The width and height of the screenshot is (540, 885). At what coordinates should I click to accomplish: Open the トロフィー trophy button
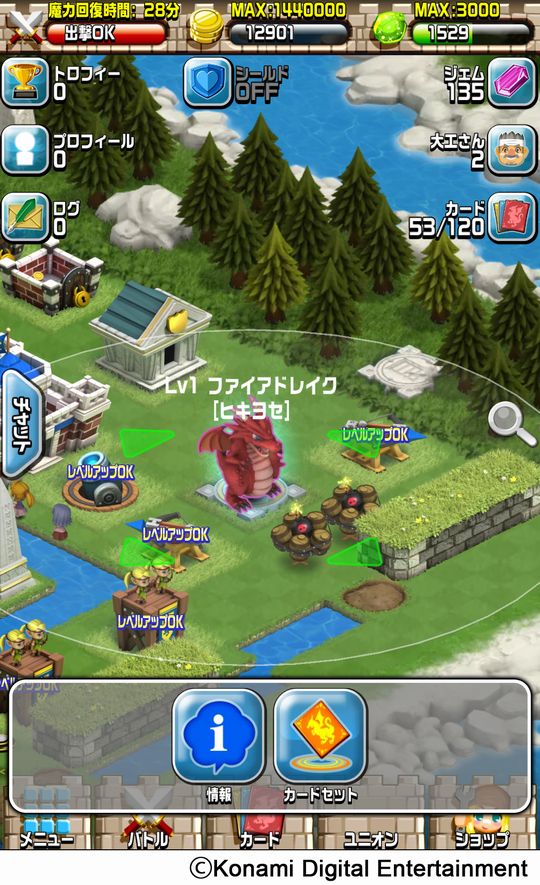[x=26, y=82]
